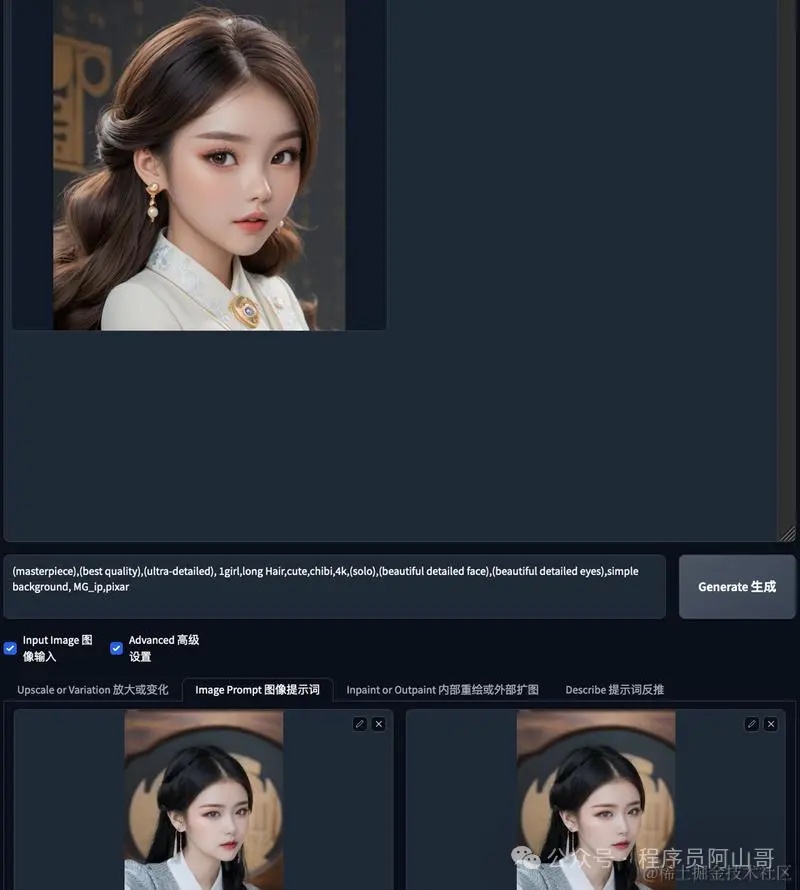Select the Image Prompt 图像提示词 tab
The image size is (800, 890).
coord(257,690)
